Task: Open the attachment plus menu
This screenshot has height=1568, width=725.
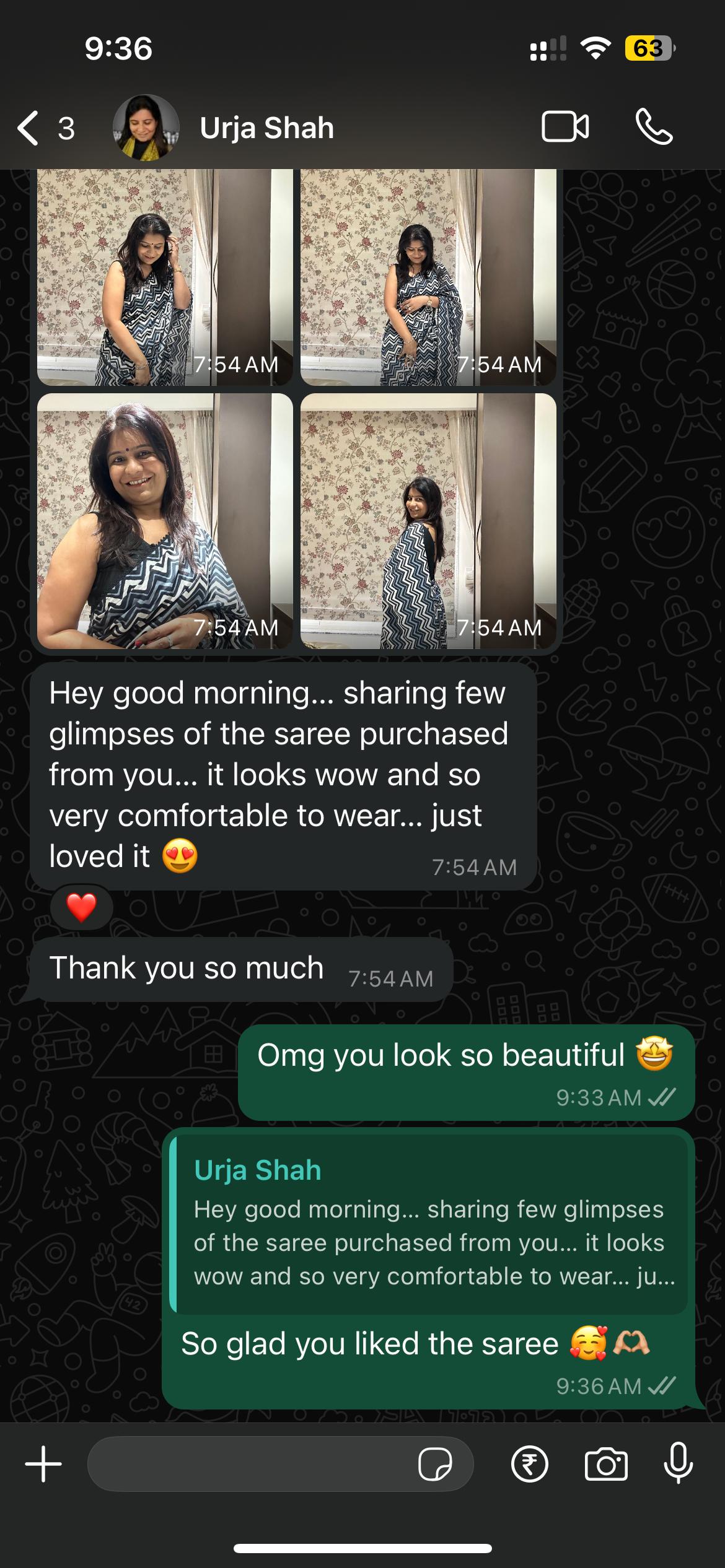Action: 43,1464
